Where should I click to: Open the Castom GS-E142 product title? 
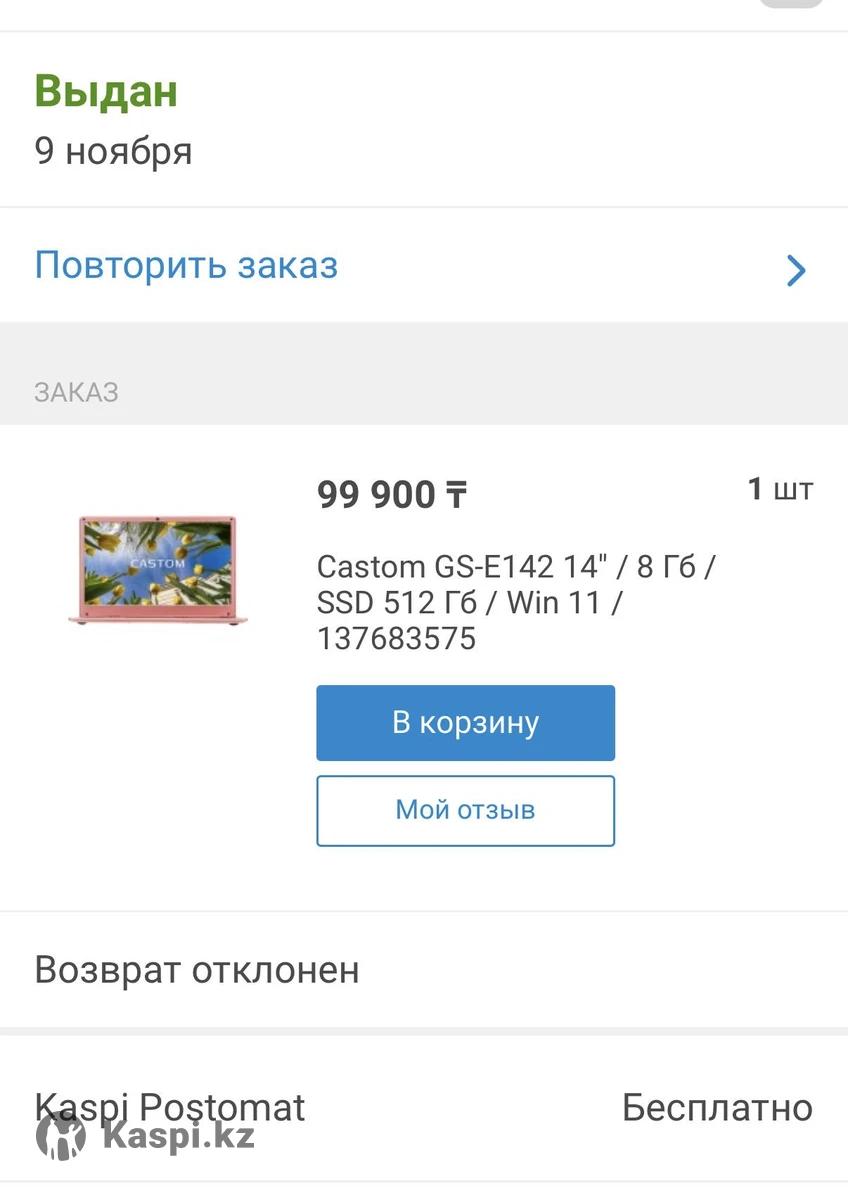tap(515, 602)
